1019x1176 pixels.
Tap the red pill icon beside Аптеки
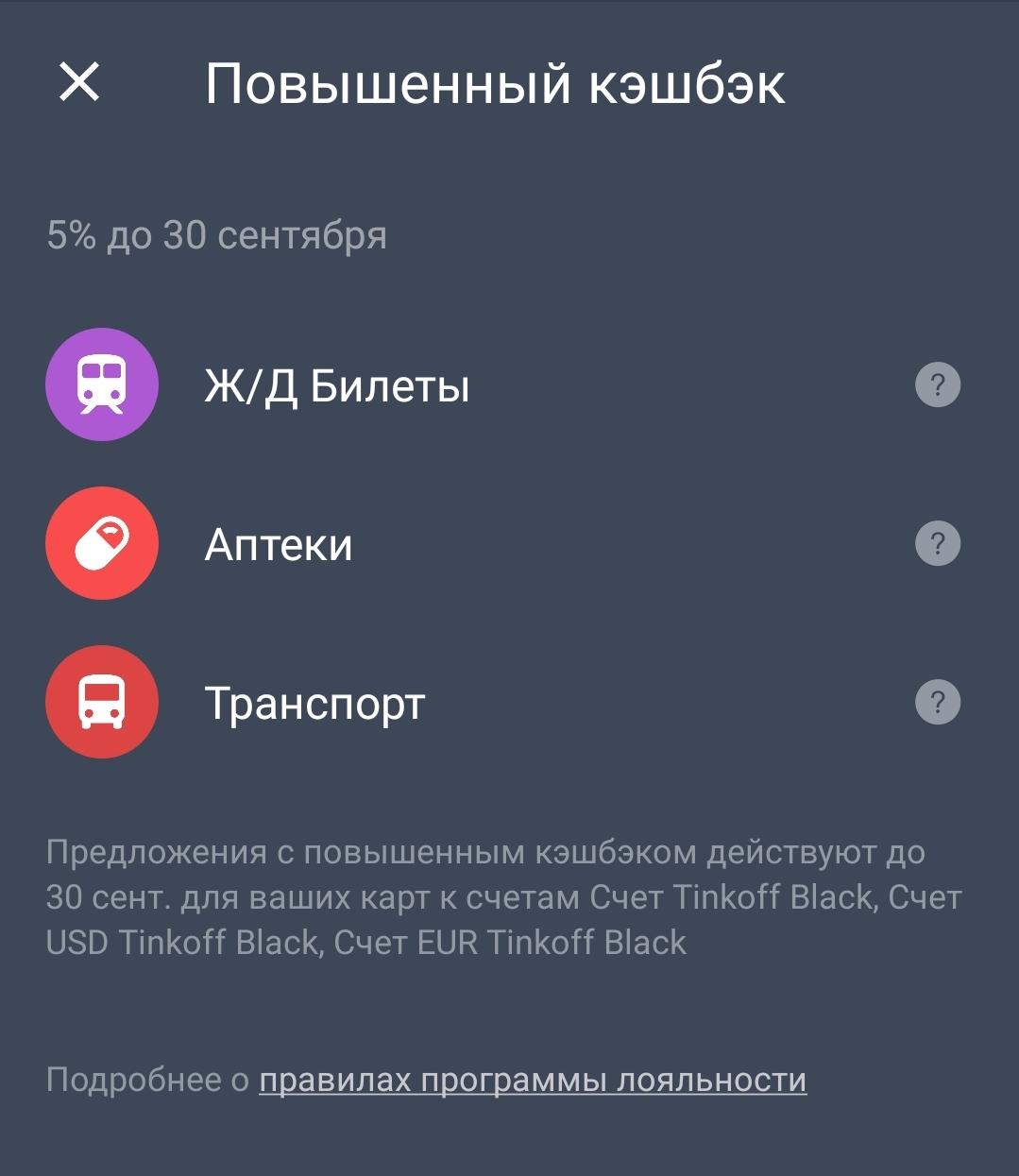pyautogui.click(x=101, y=543)
